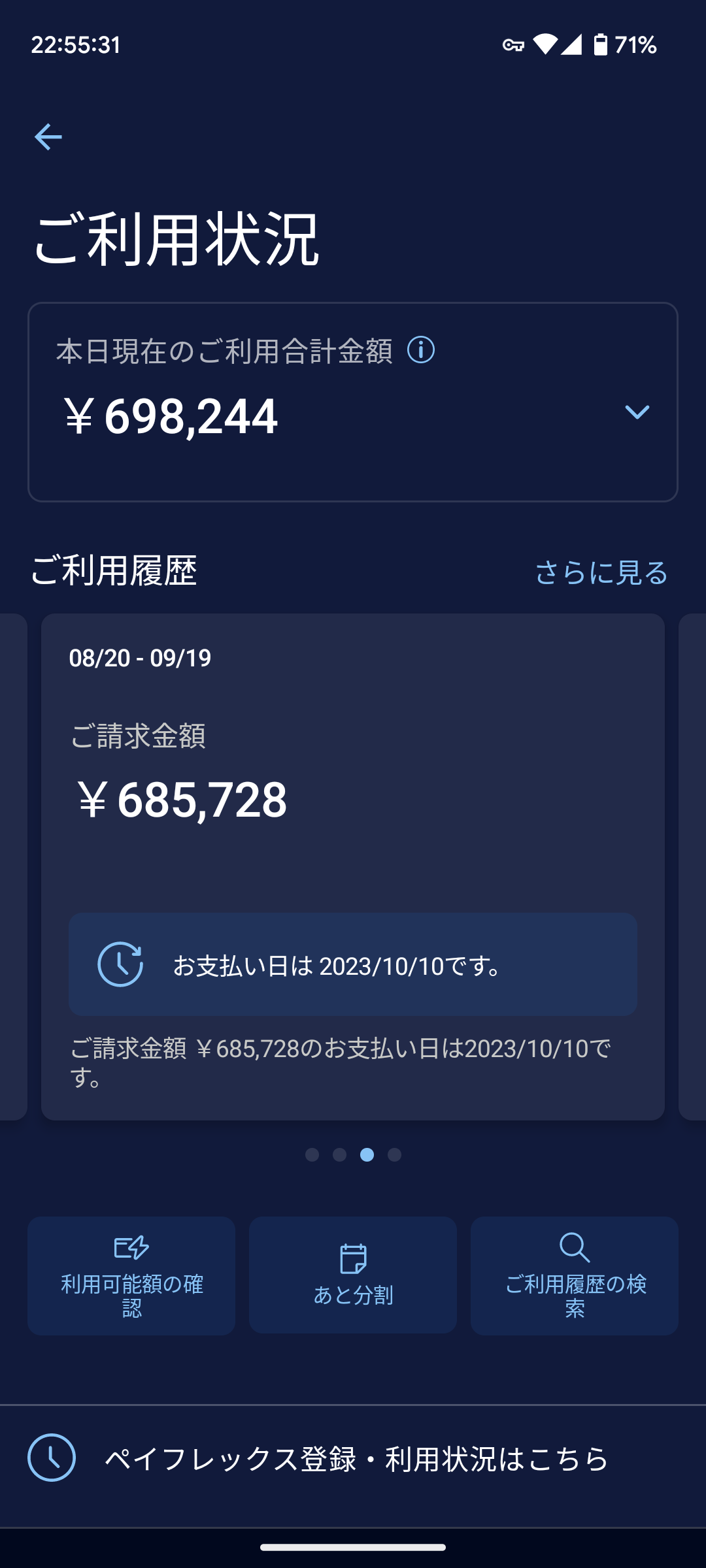Image resolution: width=706 pixels, height=1568 pixels.
Task: Tap 利用可能額の確認 button
Action: tap(131, 1275)
